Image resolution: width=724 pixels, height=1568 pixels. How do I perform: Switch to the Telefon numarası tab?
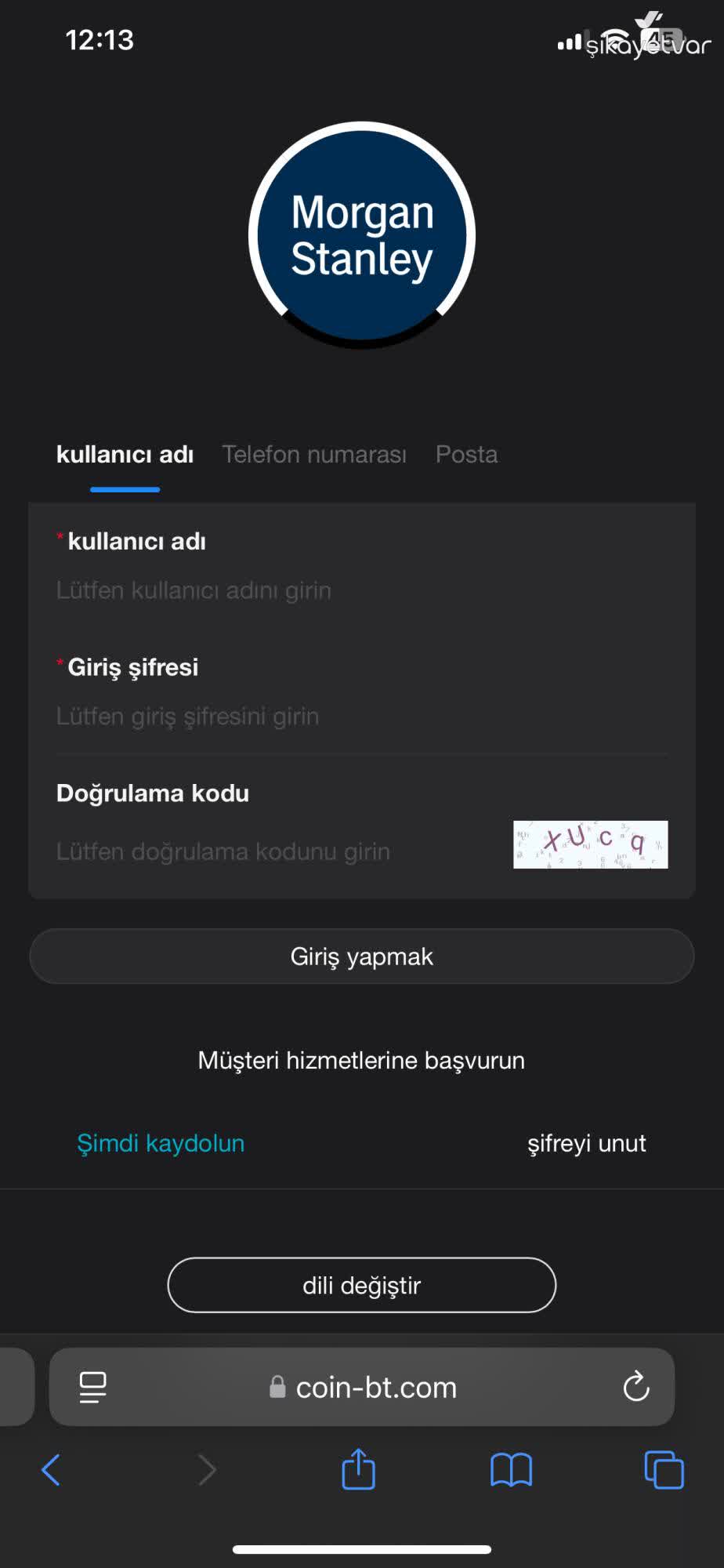[x=313, y=455]
